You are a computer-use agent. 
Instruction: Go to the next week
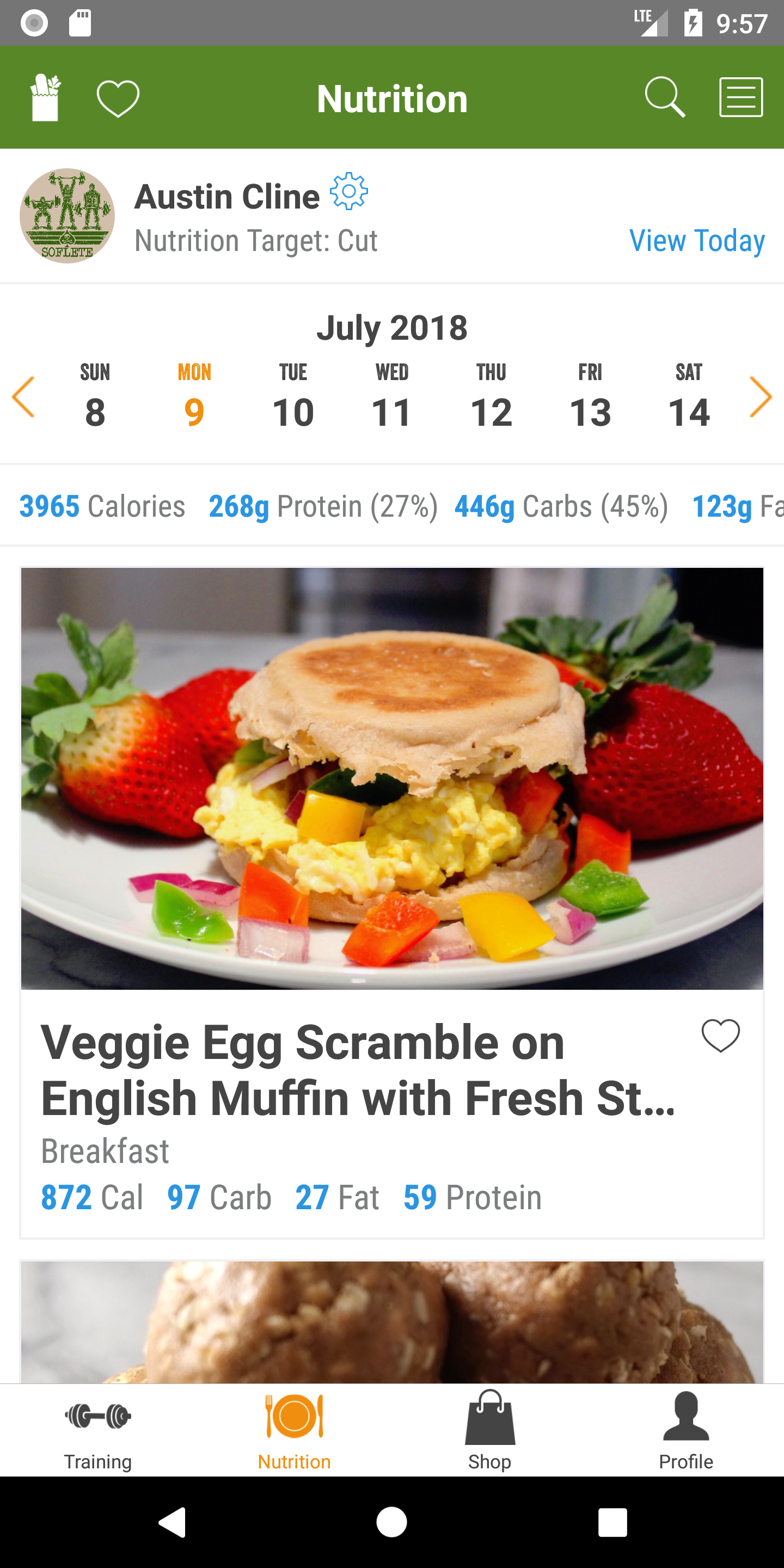click(x=760, y=397)
